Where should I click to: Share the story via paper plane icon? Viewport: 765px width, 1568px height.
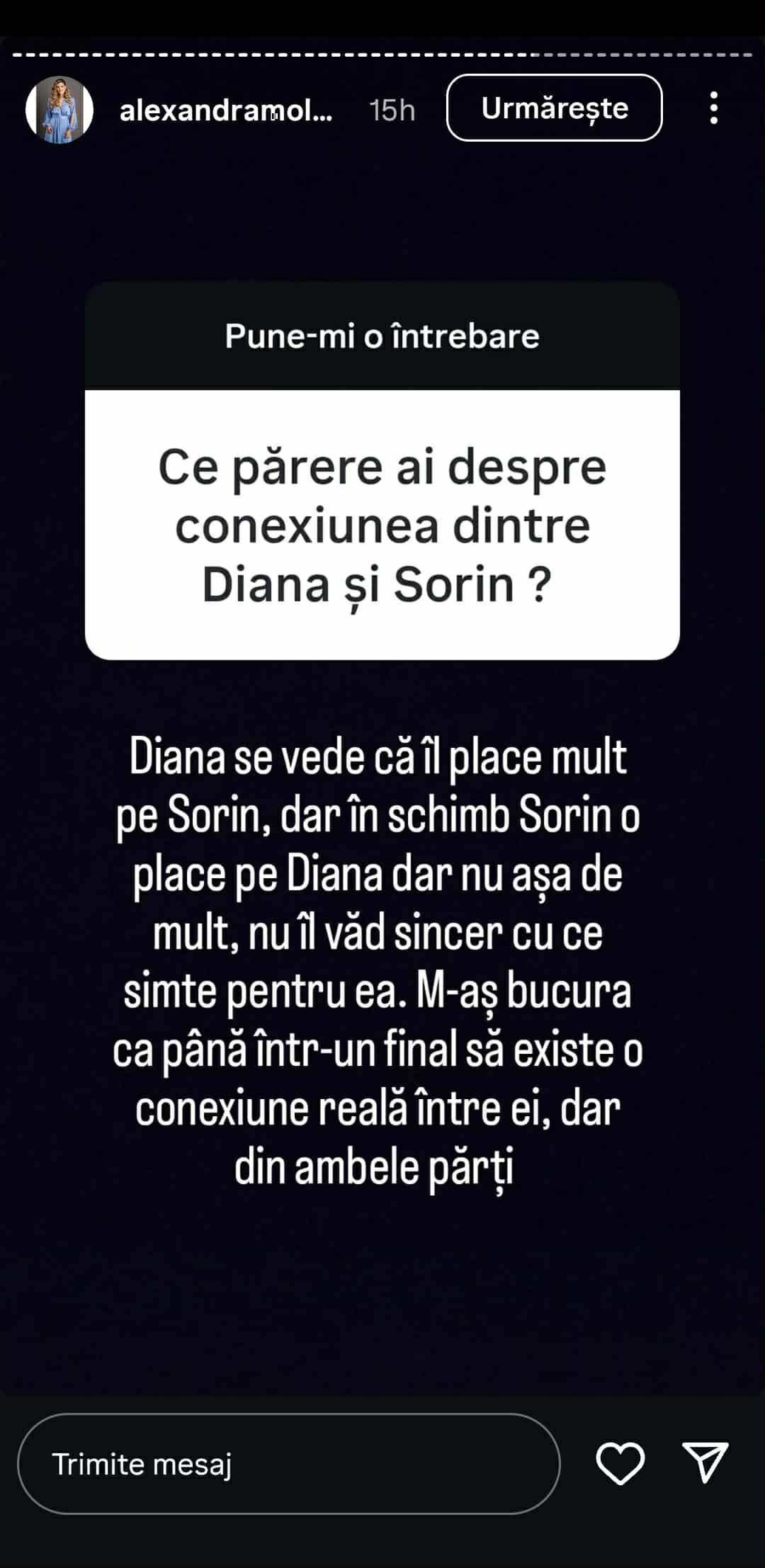[x=705, y=1462]
